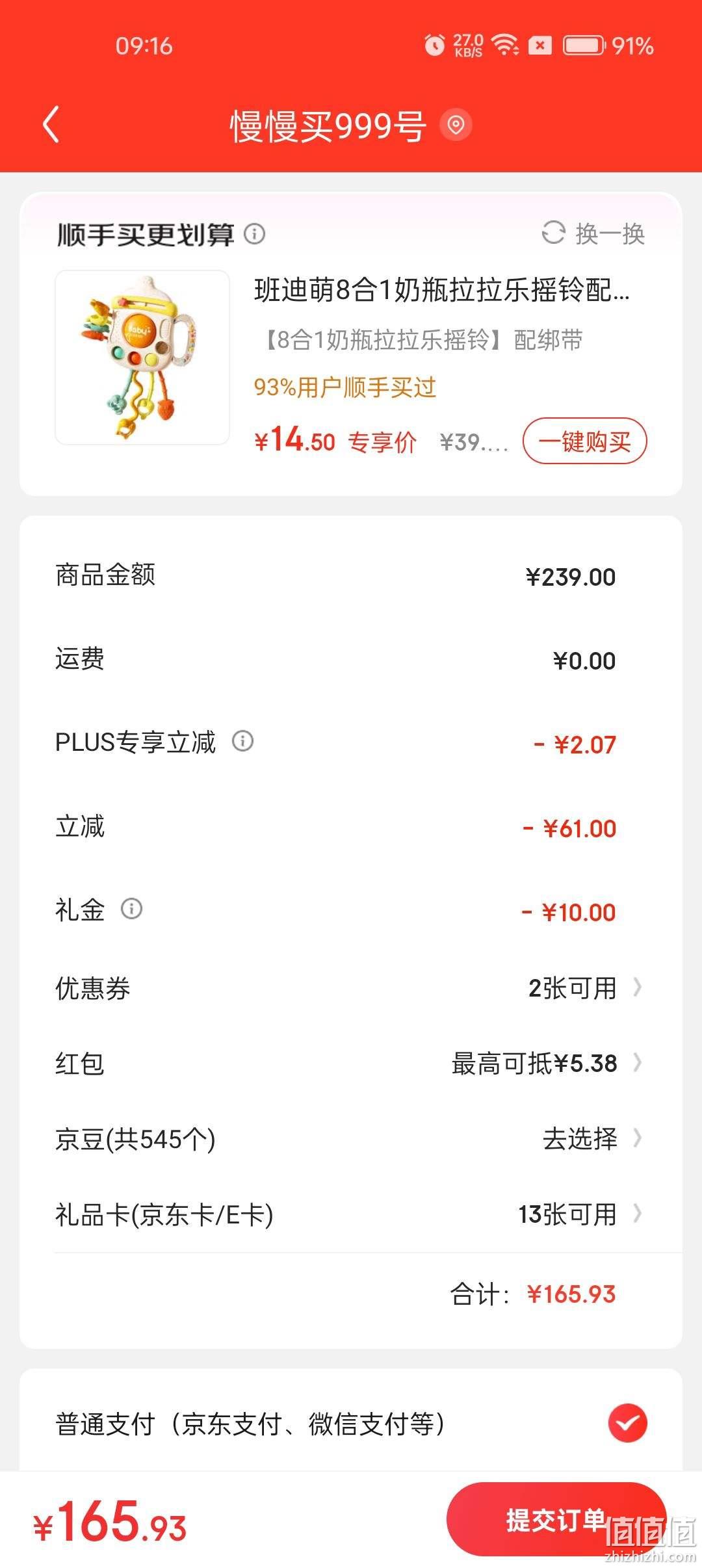Image resolution: width=702 pixels, height=1568 pixels.
Task: Open the location pin beside the title
Action: pos(456,124)
